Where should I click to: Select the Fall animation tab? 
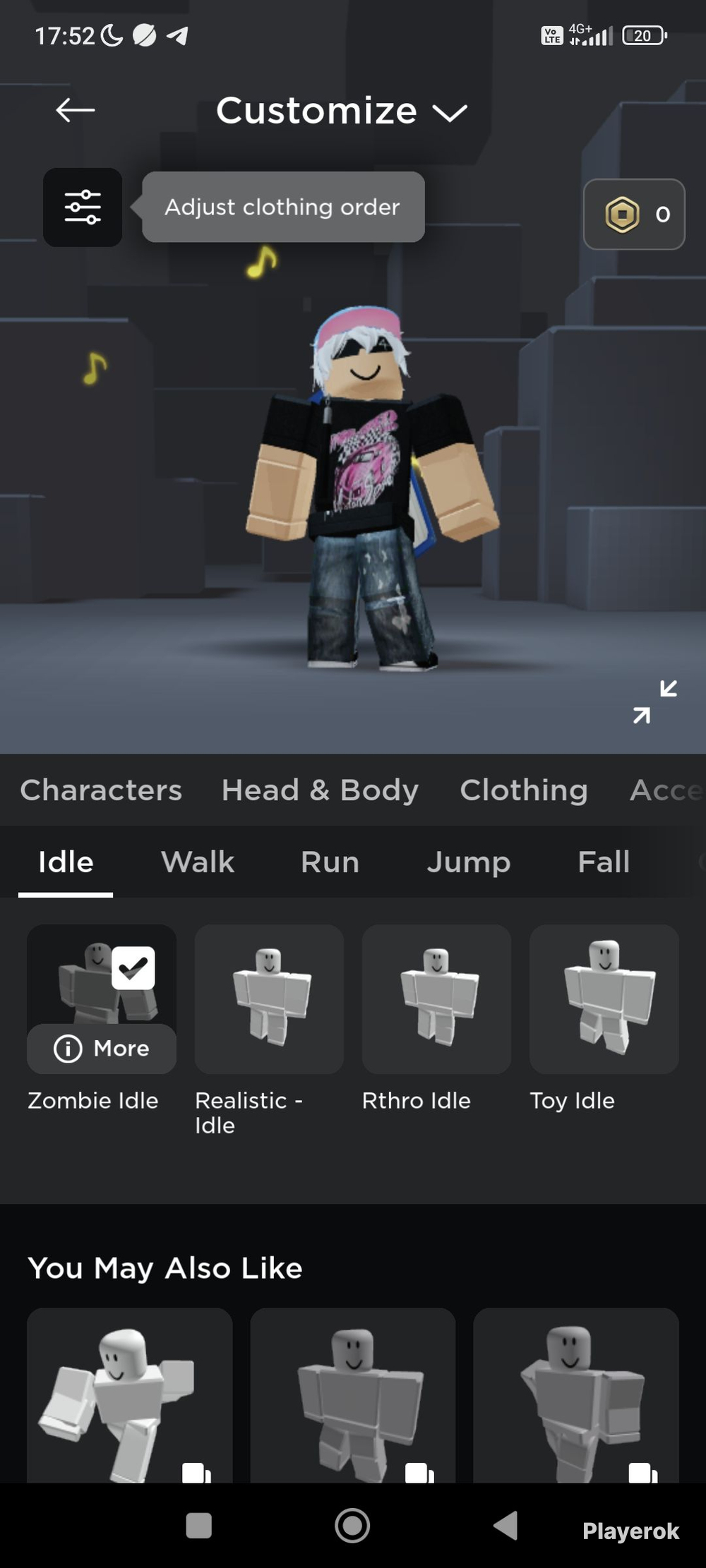604,862
